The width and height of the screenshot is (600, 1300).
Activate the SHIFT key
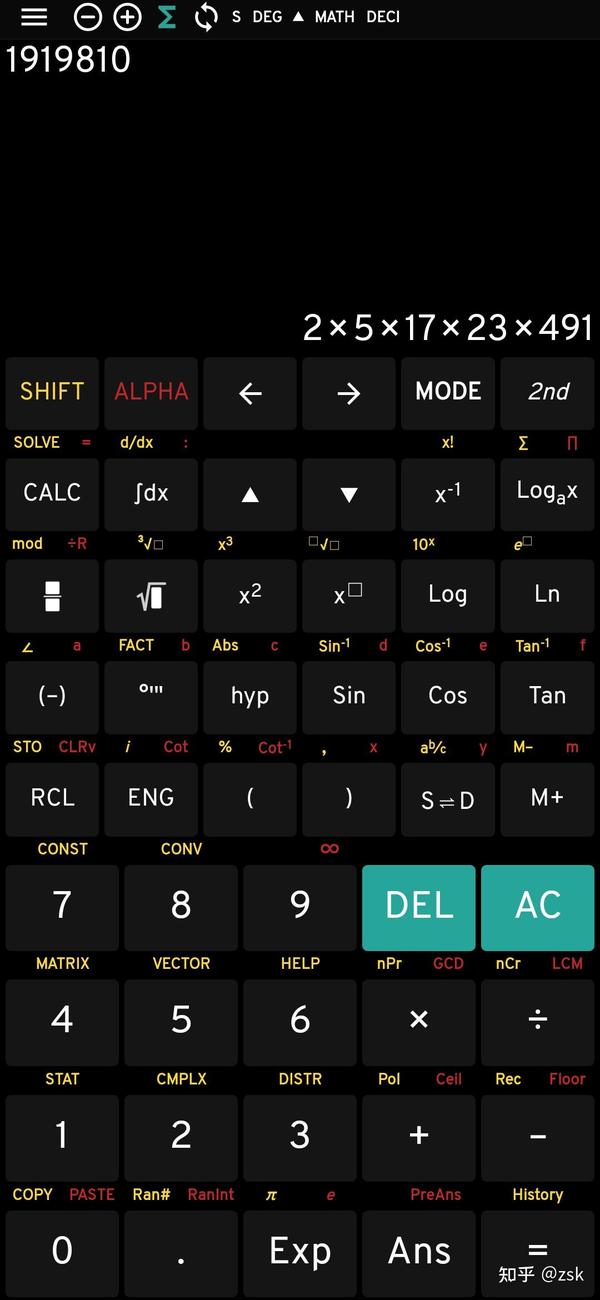(52, 392)
